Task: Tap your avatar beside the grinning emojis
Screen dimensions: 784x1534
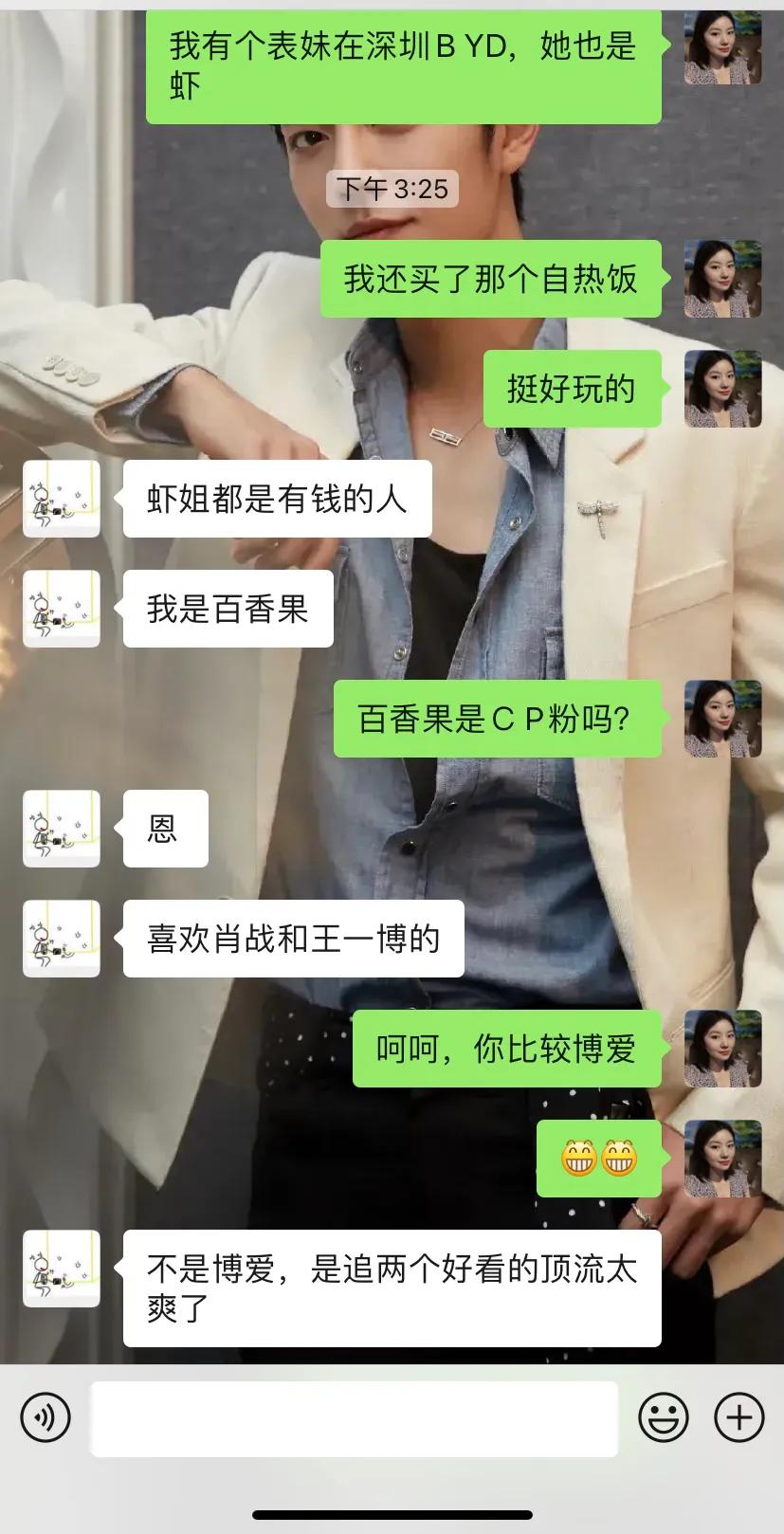Action: click(724, 1160)
